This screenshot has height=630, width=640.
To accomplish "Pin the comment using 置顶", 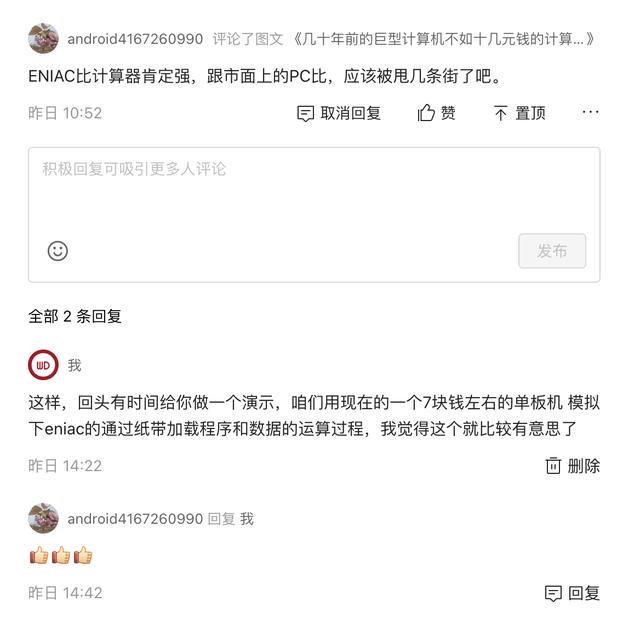I will click(519, 113).
